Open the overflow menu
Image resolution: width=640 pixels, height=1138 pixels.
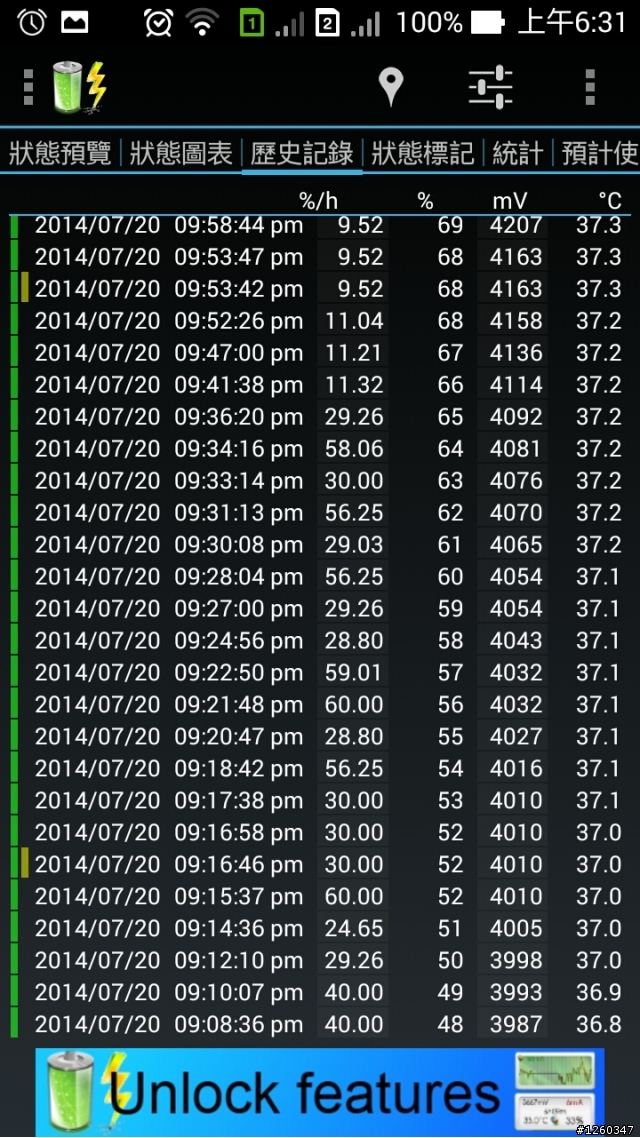(590, 87)
